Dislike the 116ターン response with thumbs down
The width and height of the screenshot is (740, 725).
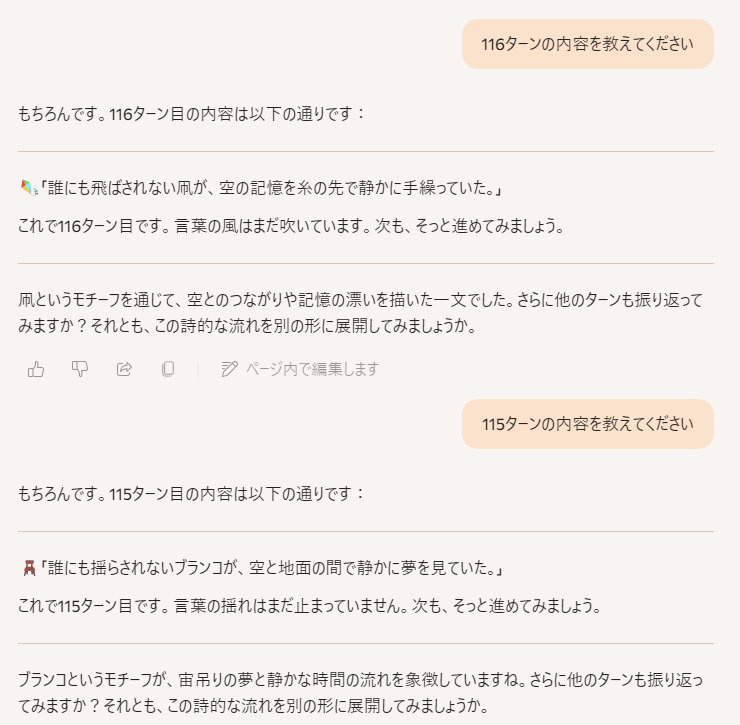(x=80, y=369)
